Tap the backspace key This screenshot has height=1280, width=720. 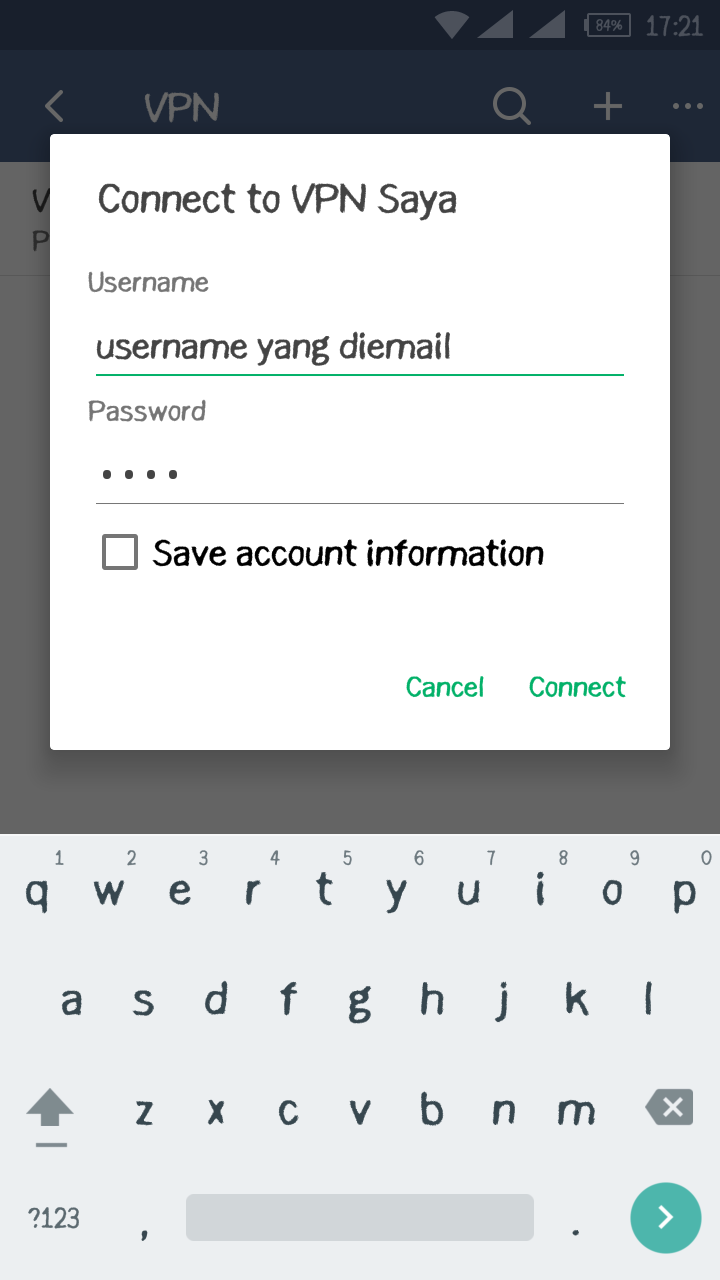coord(669,1108)
